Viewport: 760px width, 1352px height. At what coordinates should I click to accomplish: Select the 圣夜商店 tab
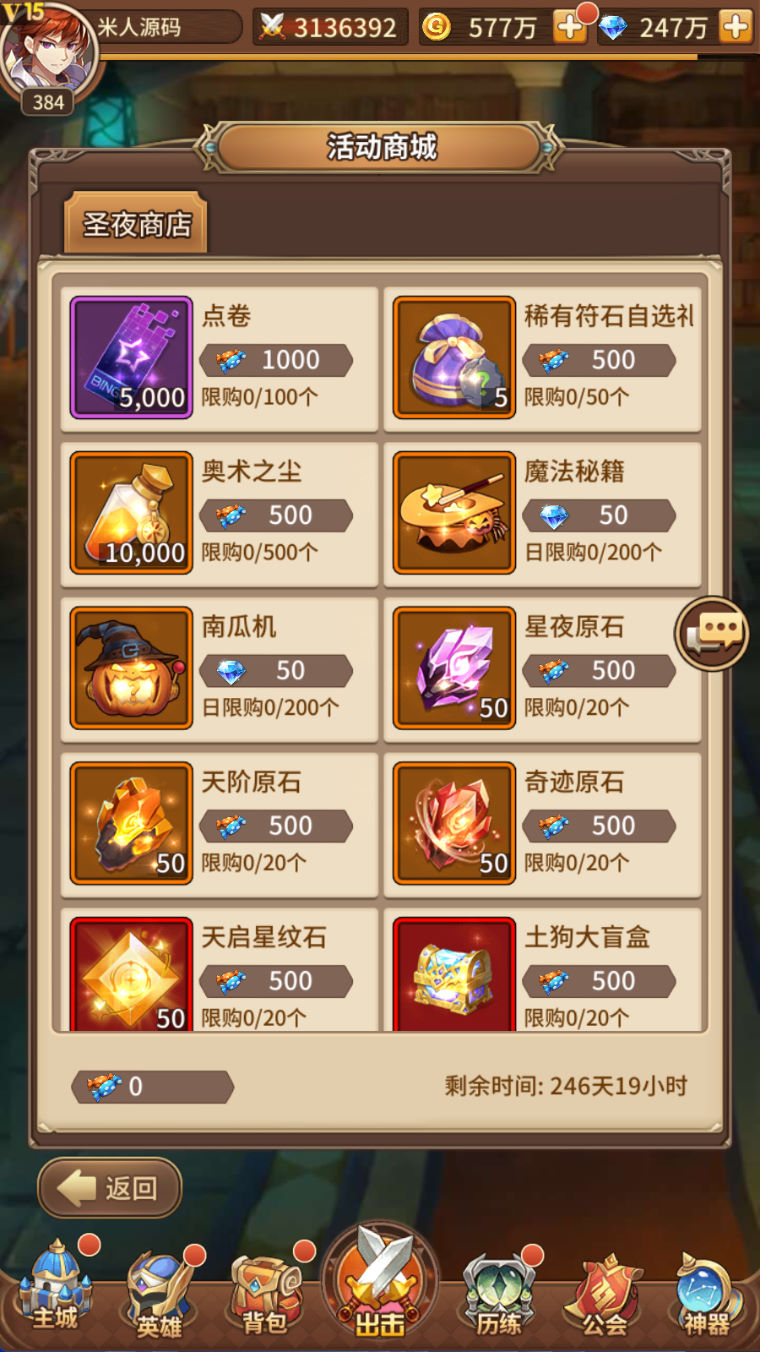pos(136,224)
